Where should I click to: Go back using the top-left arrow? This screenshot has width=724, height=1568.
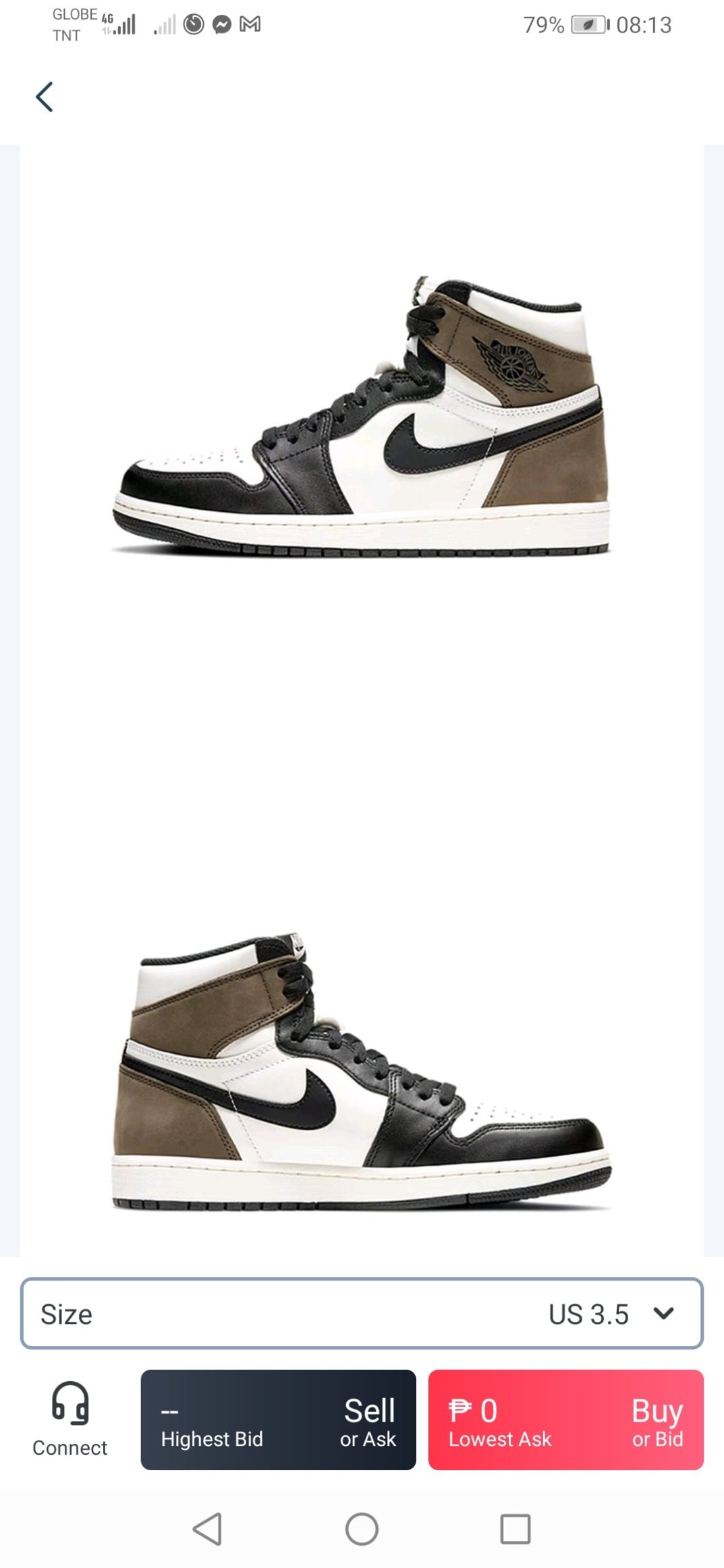[45, 96]
